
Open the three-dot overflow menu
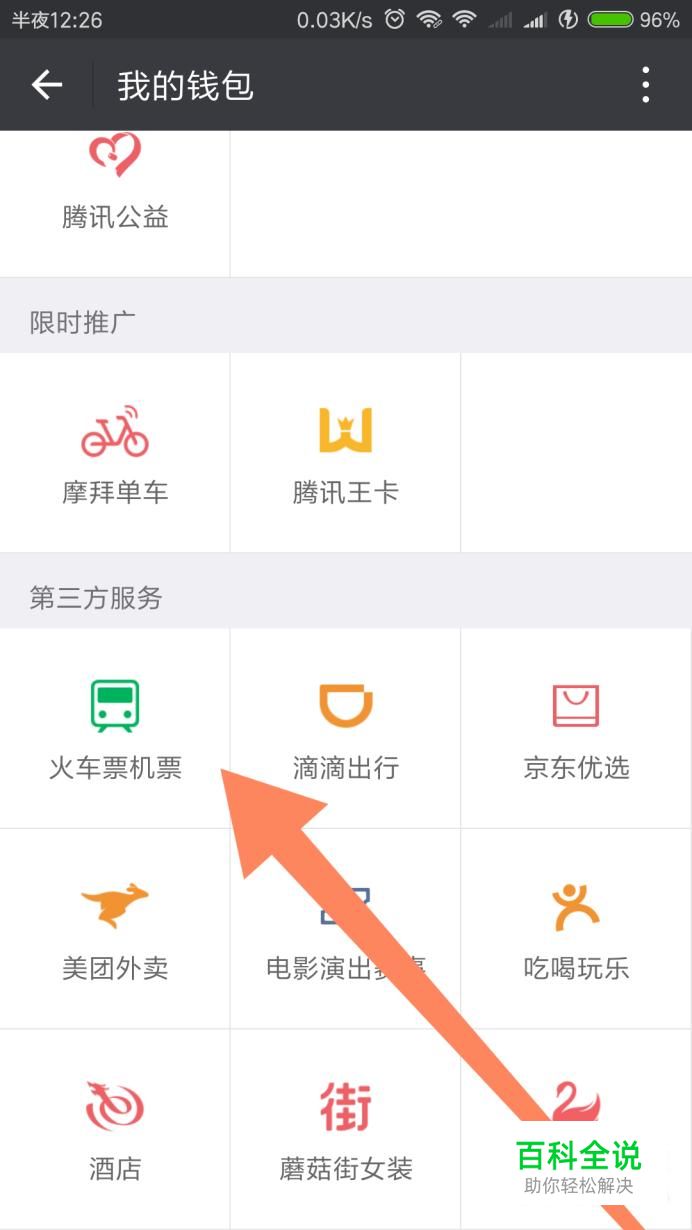(645, 86)
